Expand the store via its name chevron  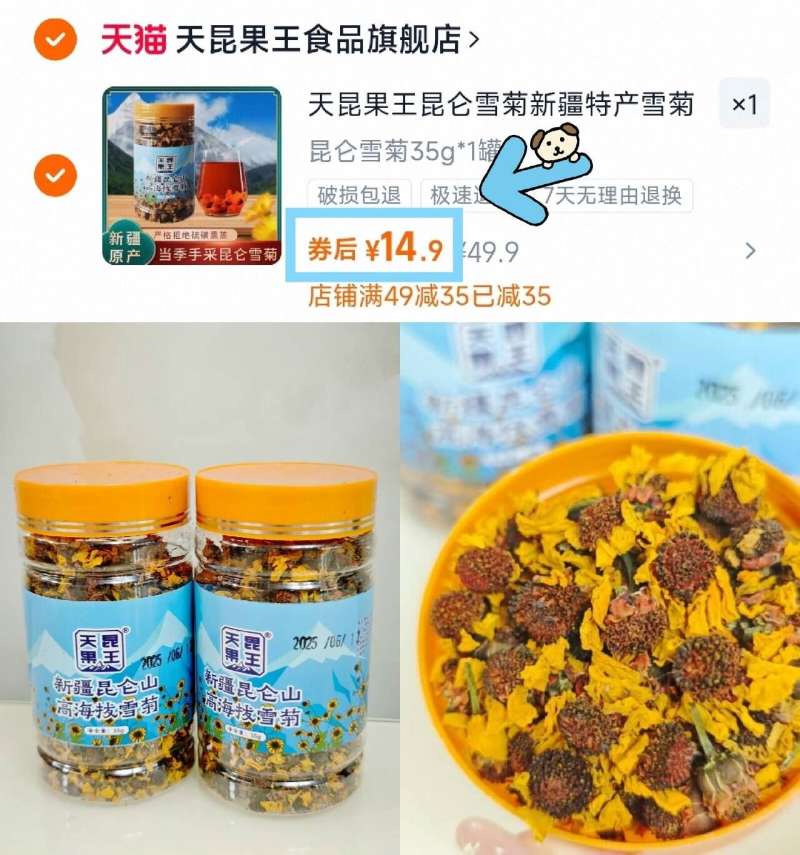(x=470, y=38)
